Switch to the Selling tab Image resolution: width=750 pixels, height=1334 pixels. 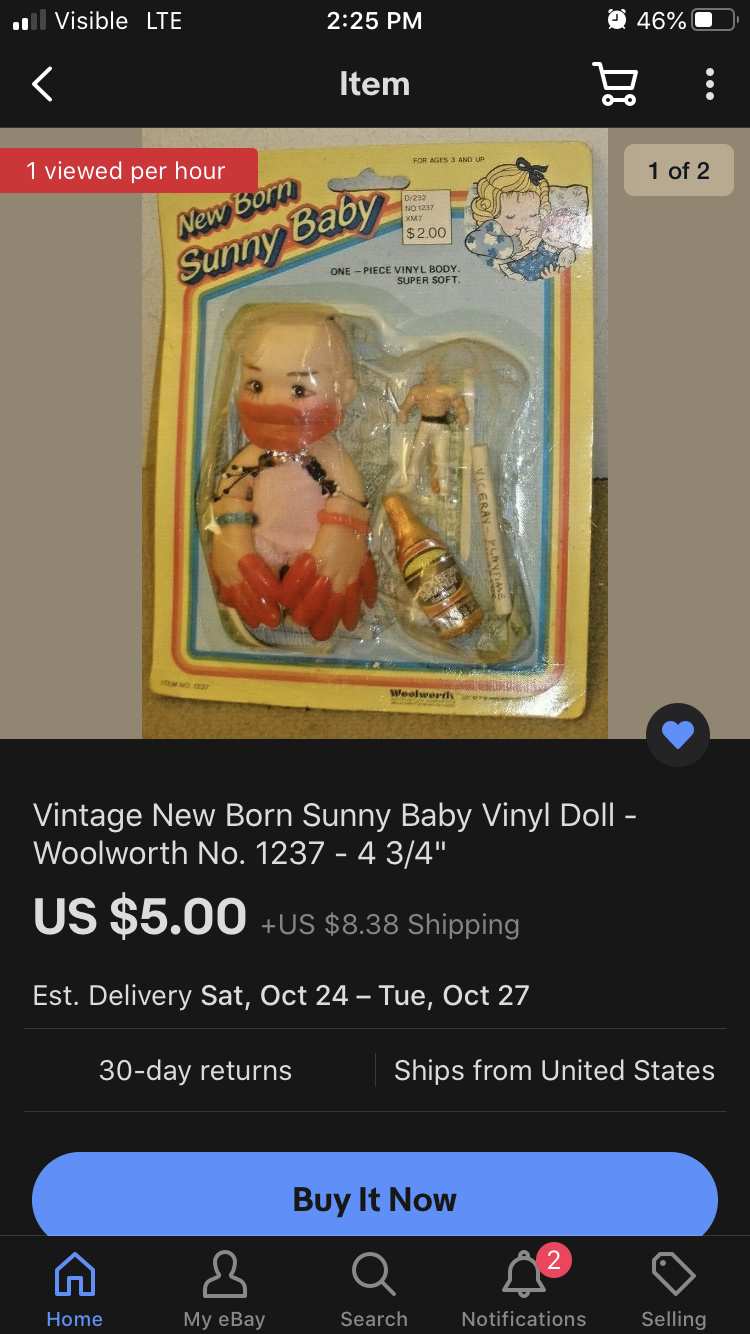[x=673, y=1290]
